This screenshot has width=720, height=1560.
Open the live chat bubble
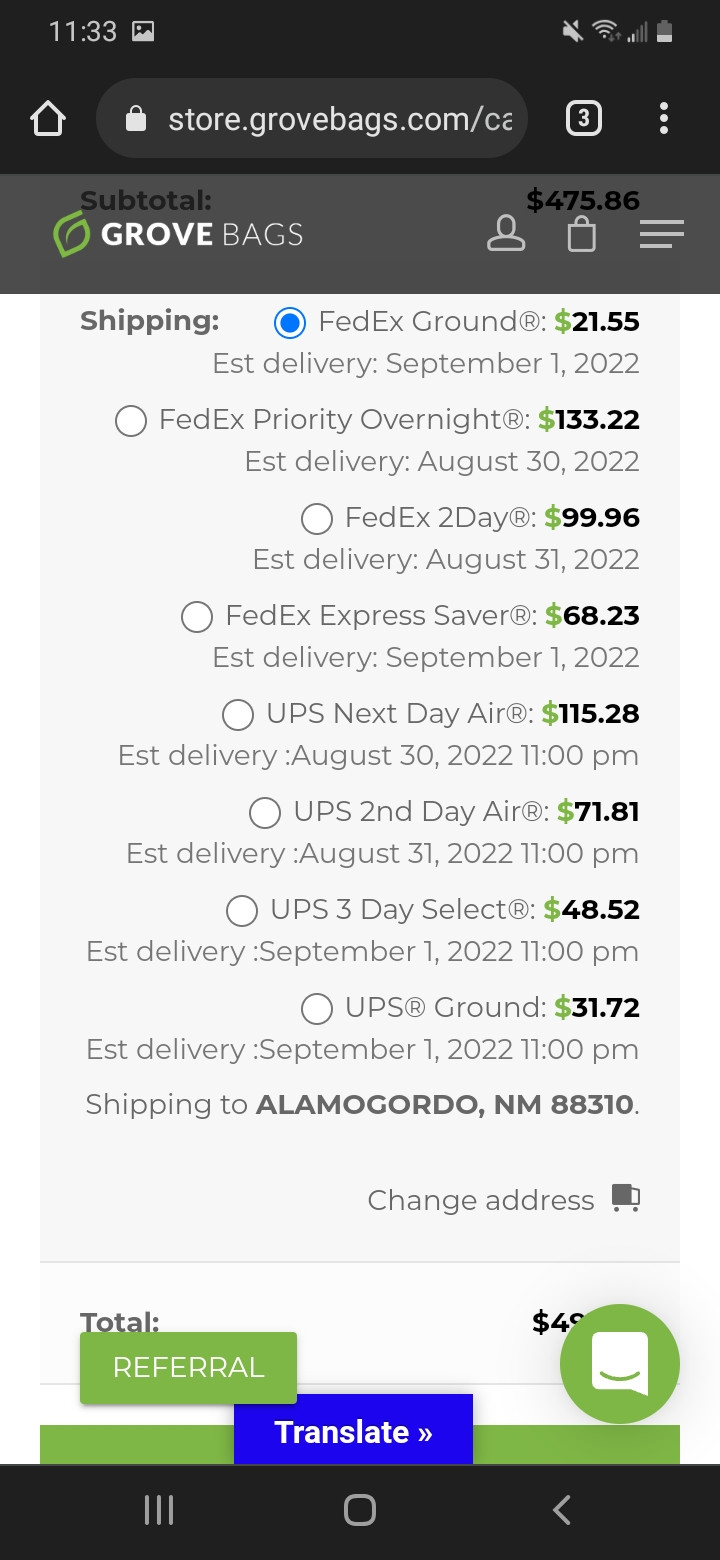[x=620, y=1364]
